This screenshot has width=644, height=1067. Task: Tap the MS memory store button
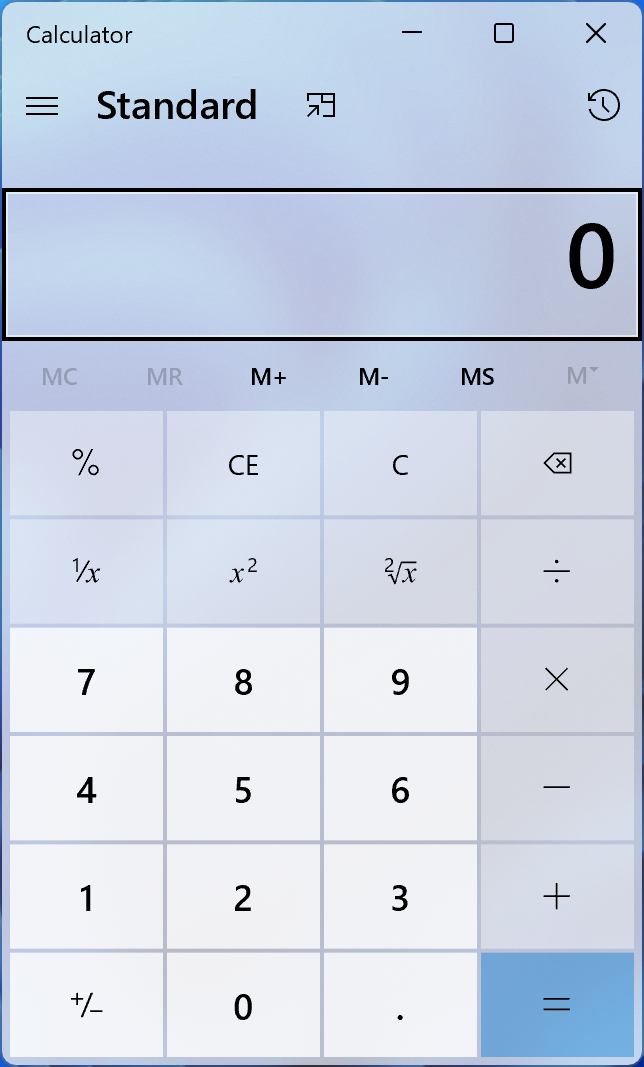[477, 377]
